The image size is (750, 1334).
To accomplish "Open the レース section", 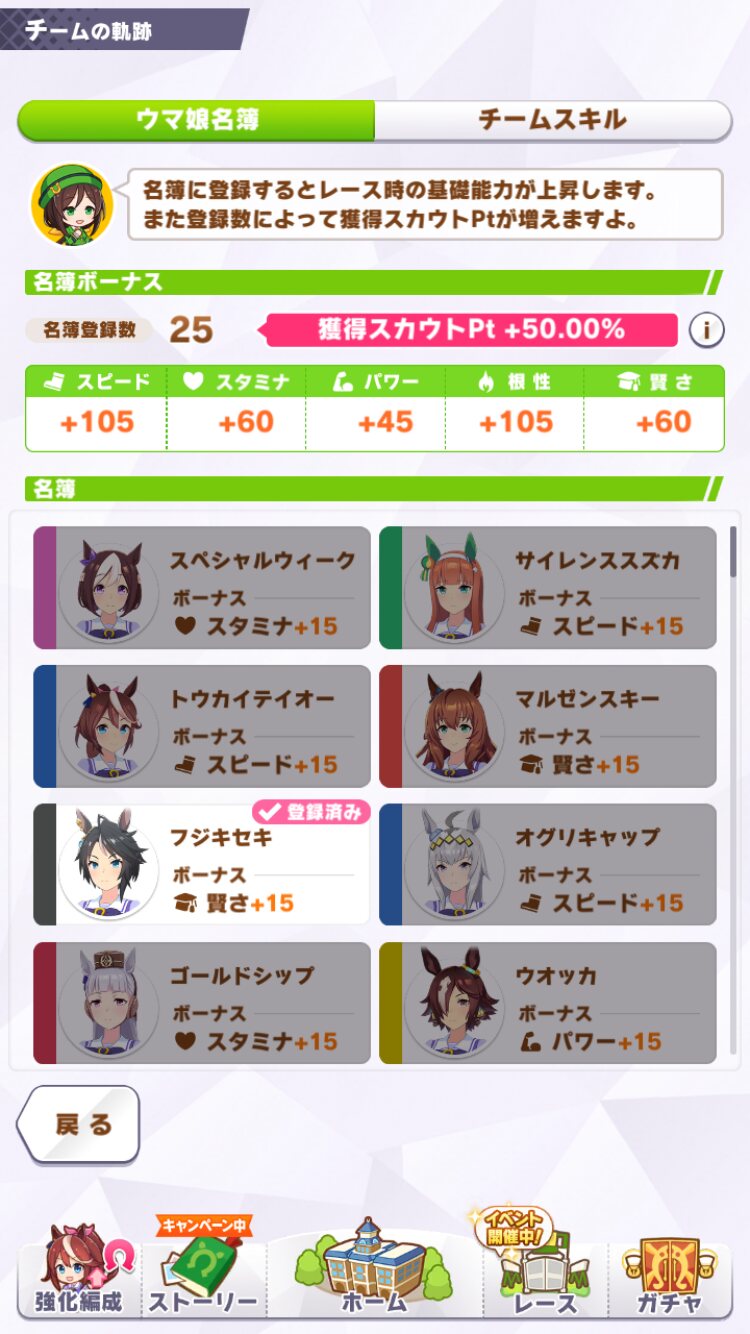I will [545, 1275].
